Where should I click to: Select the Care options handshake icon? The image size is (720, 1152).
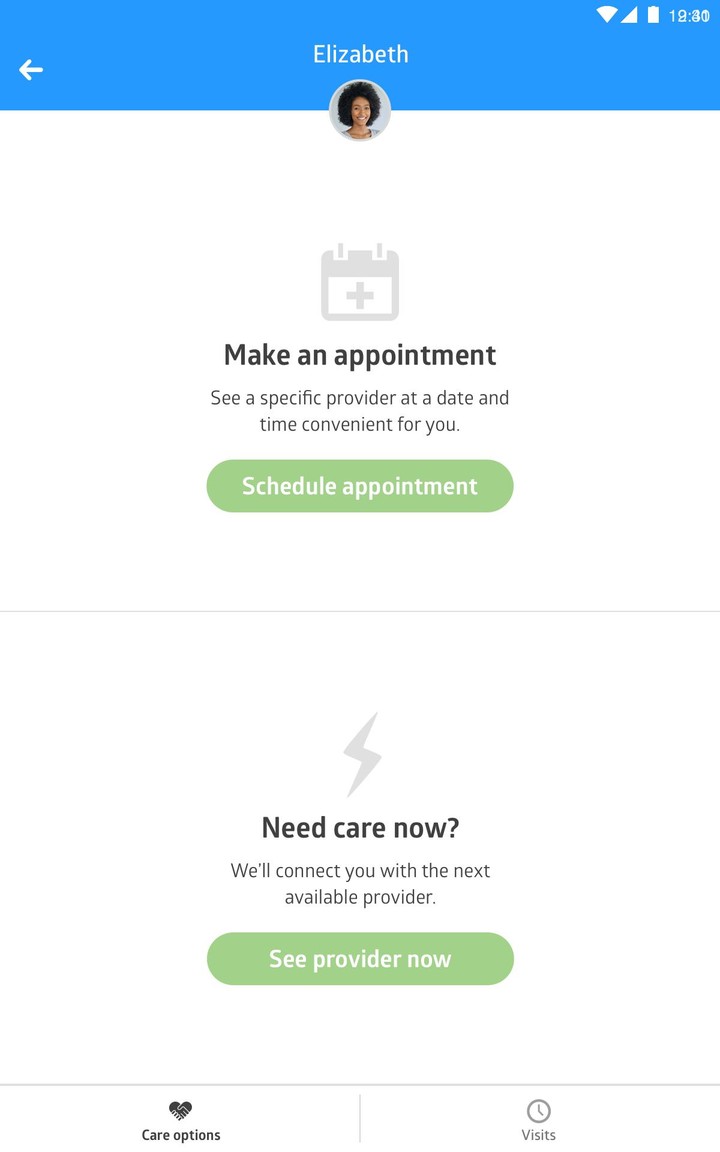(180, 1110)
